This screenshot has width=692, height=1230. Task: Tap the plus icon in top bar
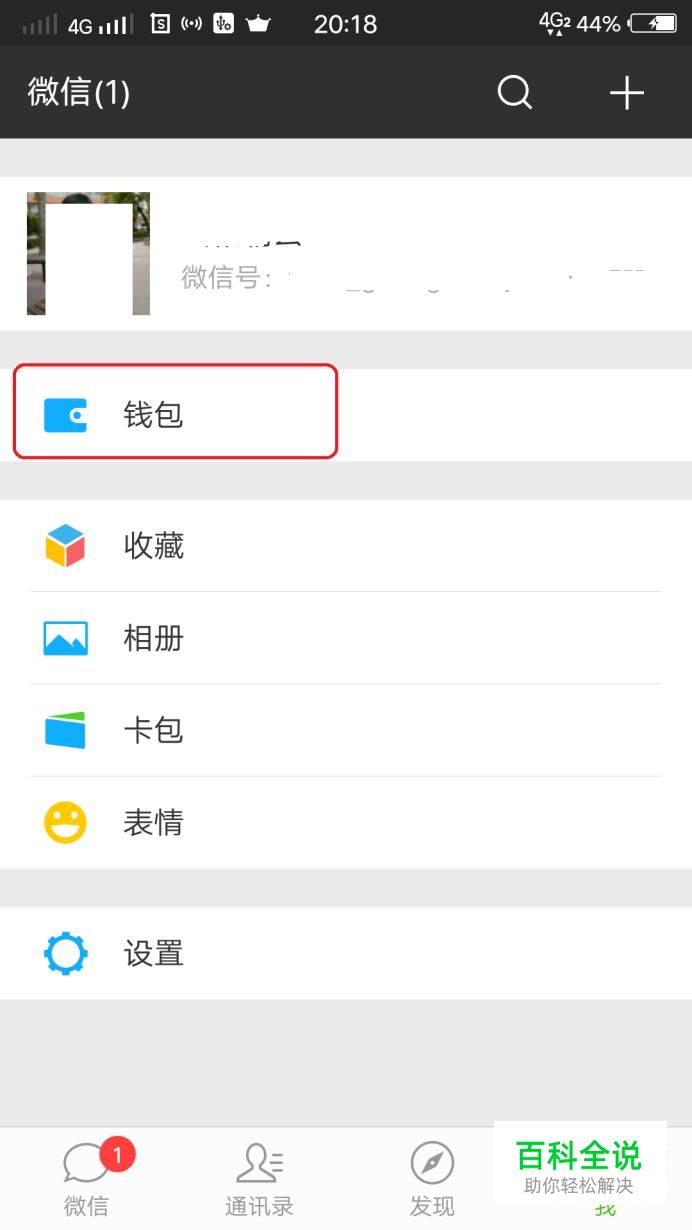point(627,93)
